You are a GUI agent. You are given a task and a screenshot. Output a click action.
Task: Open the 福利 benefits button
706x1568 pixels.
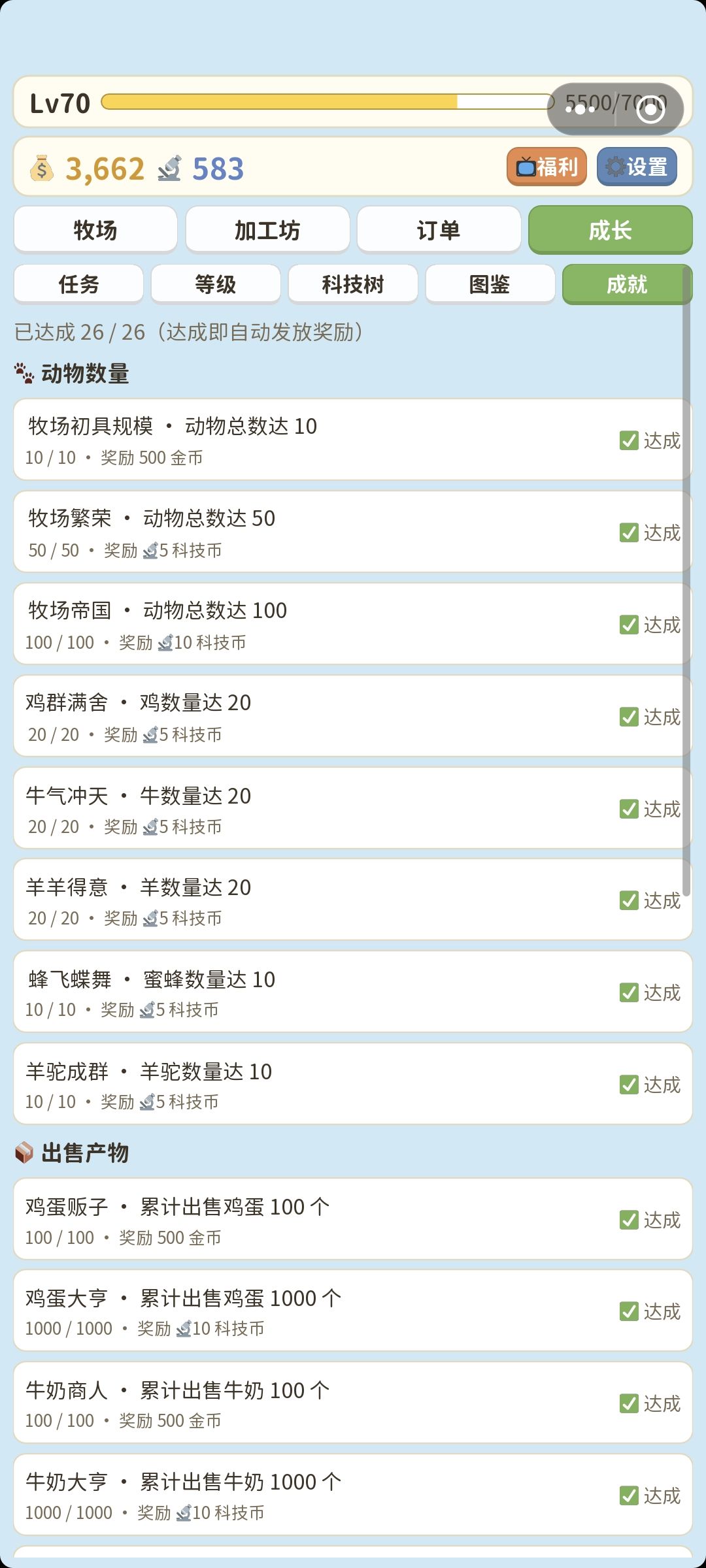[x=546, y=167]
